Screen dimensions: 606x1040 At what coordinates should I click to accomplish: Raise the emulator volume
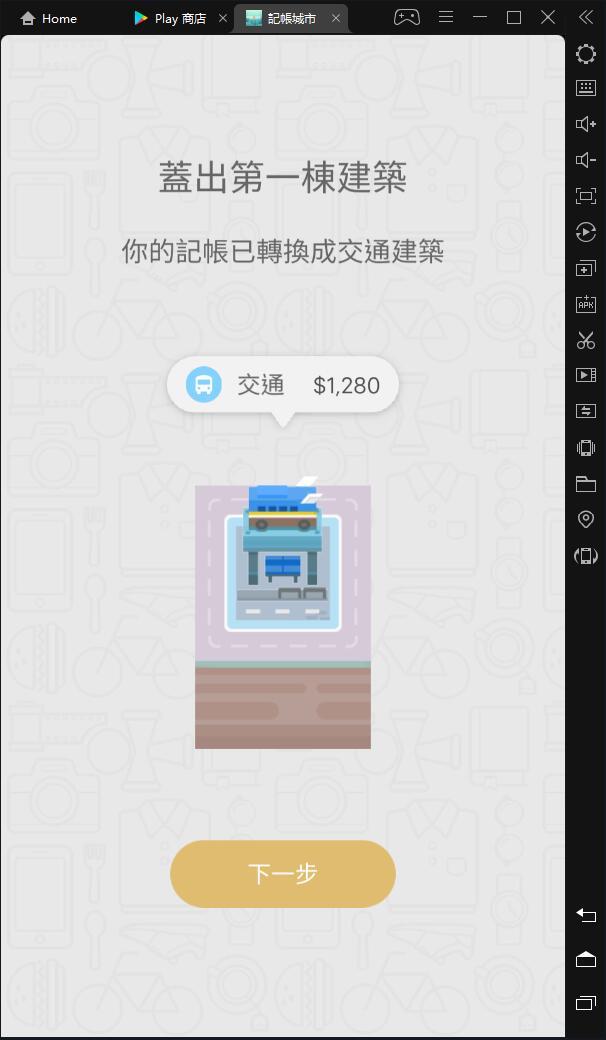[586, 124]
